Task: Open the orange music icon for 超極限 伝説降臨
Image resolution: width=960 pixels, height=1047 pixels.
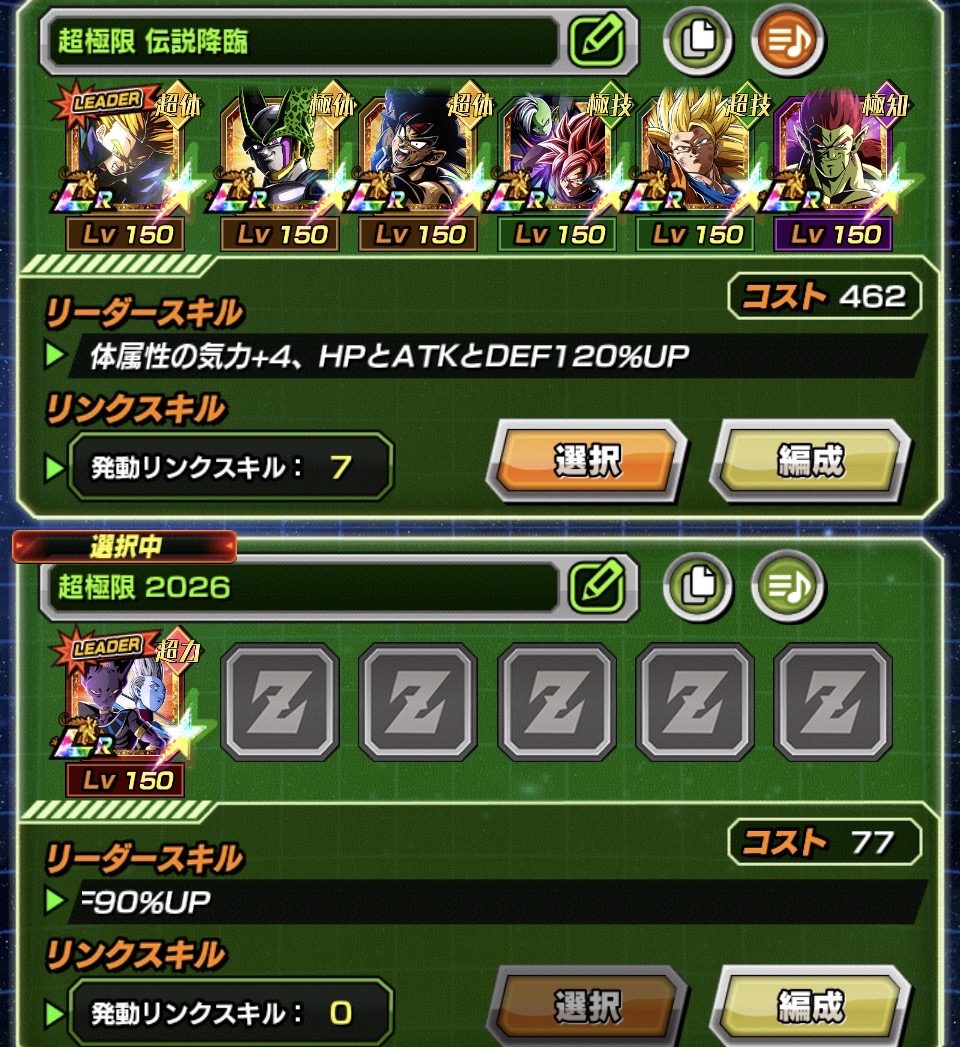Action: click(x=787, y=41)
